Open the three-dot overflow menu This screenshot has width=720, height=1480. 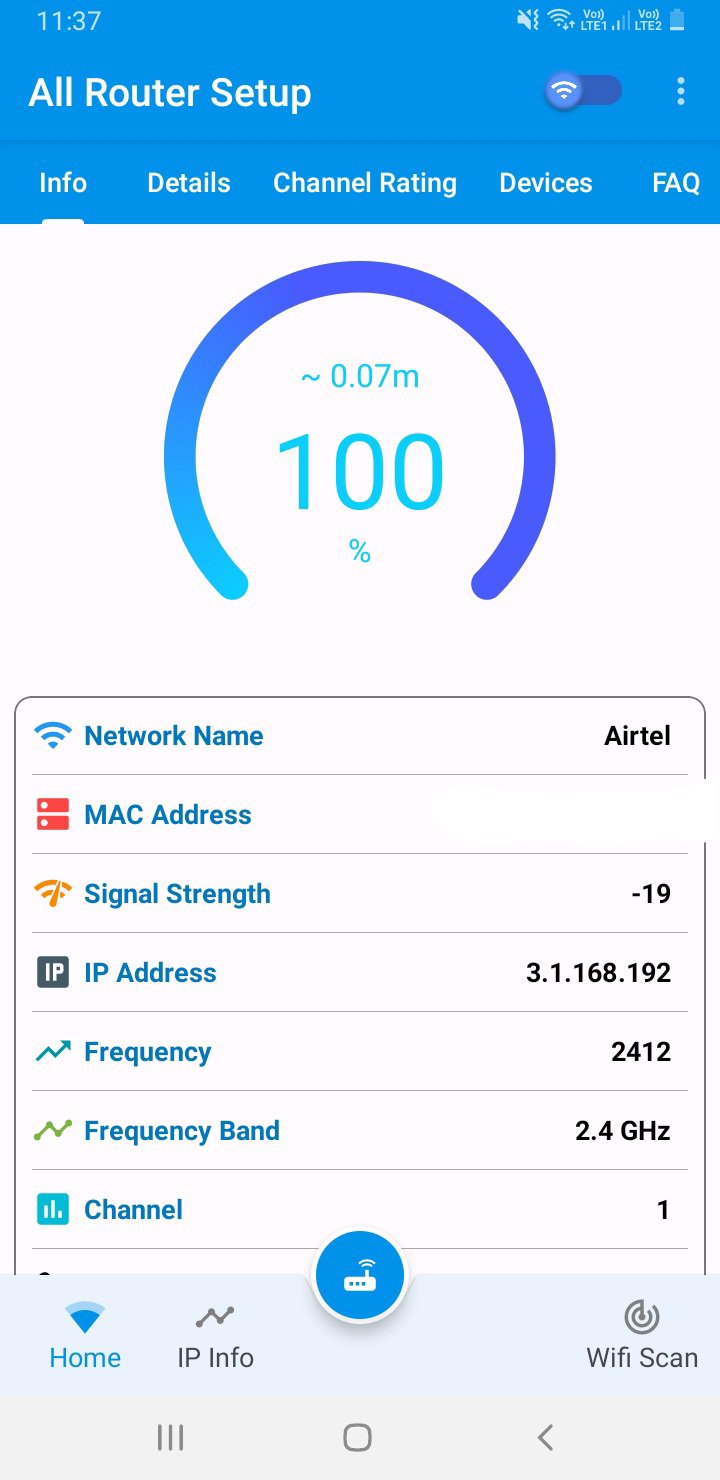point(681,92)
